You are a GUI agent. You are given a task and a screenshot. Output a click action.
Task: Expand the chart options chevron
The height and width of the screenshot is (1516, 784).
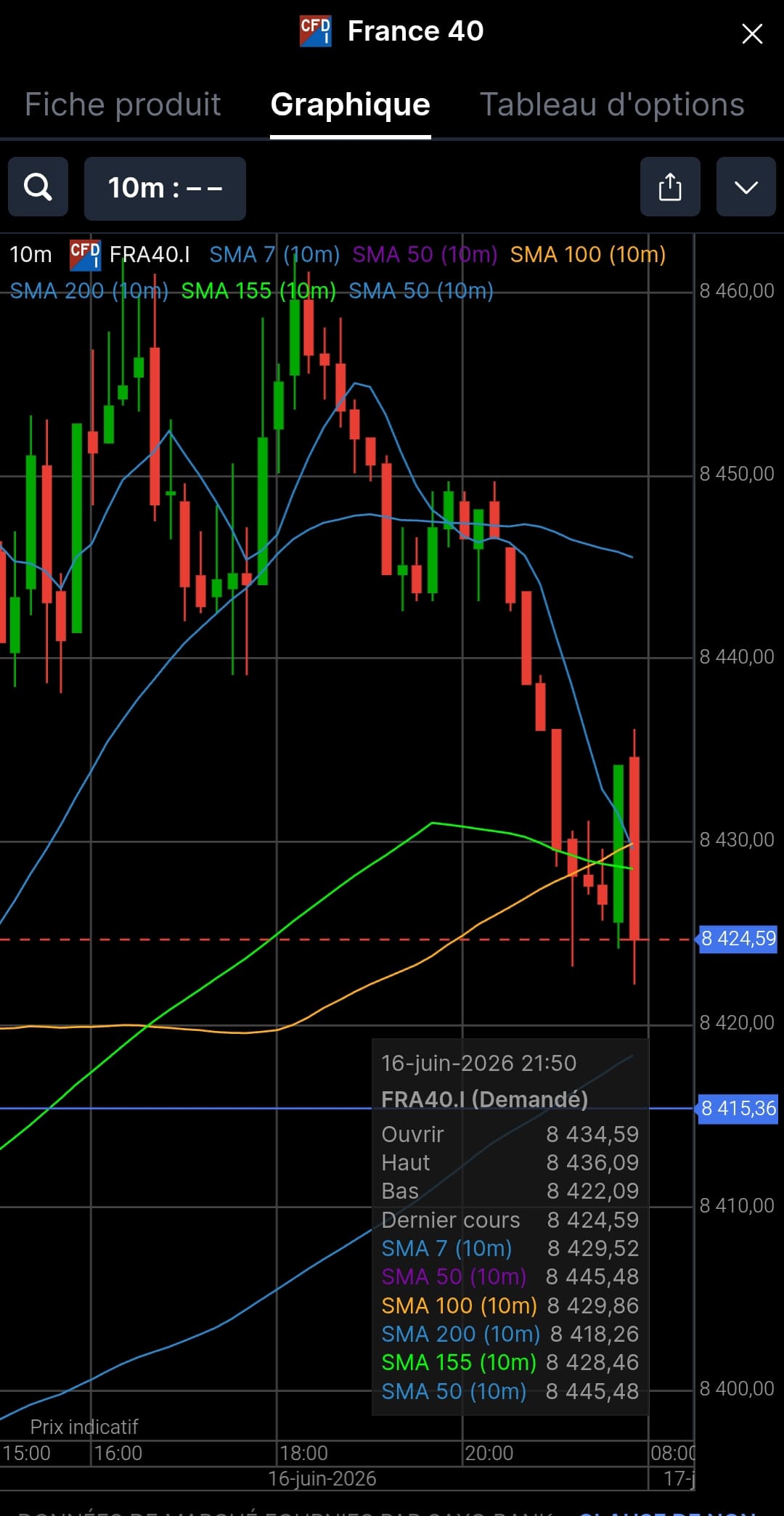click(x=746, y=187)
